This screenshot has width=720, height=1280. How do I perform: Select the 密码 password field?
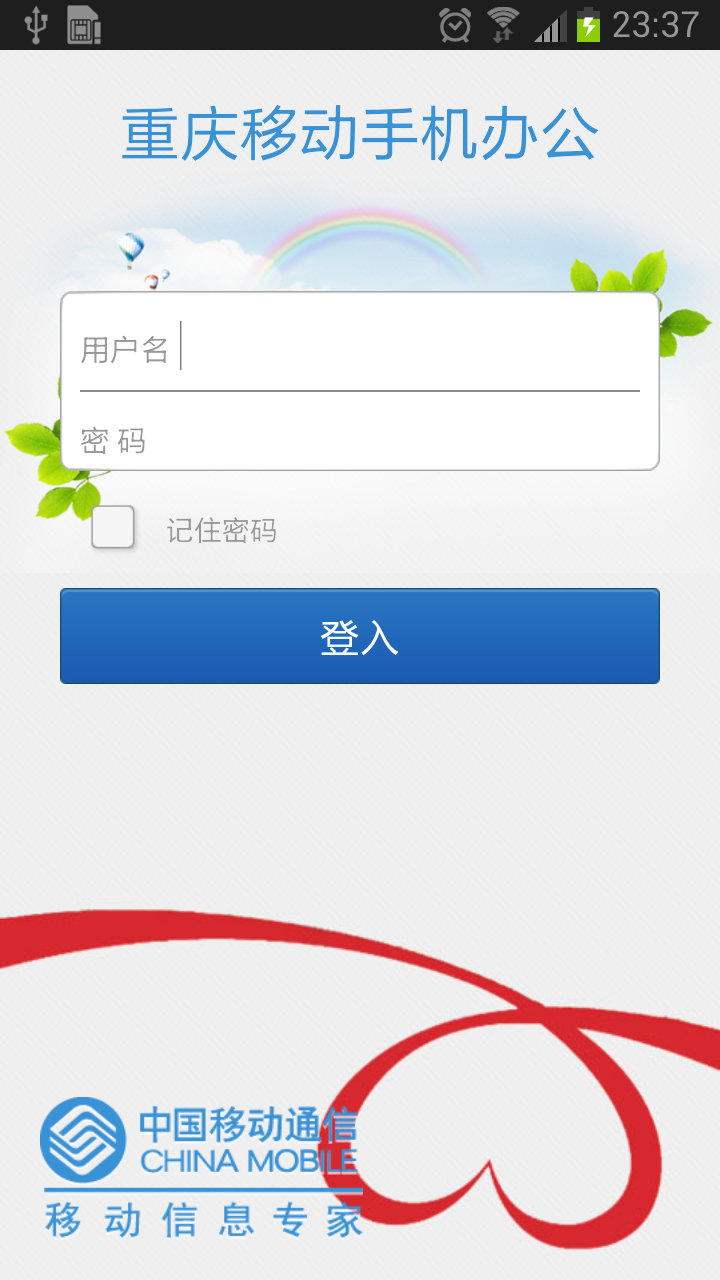[x=360, y=438]
